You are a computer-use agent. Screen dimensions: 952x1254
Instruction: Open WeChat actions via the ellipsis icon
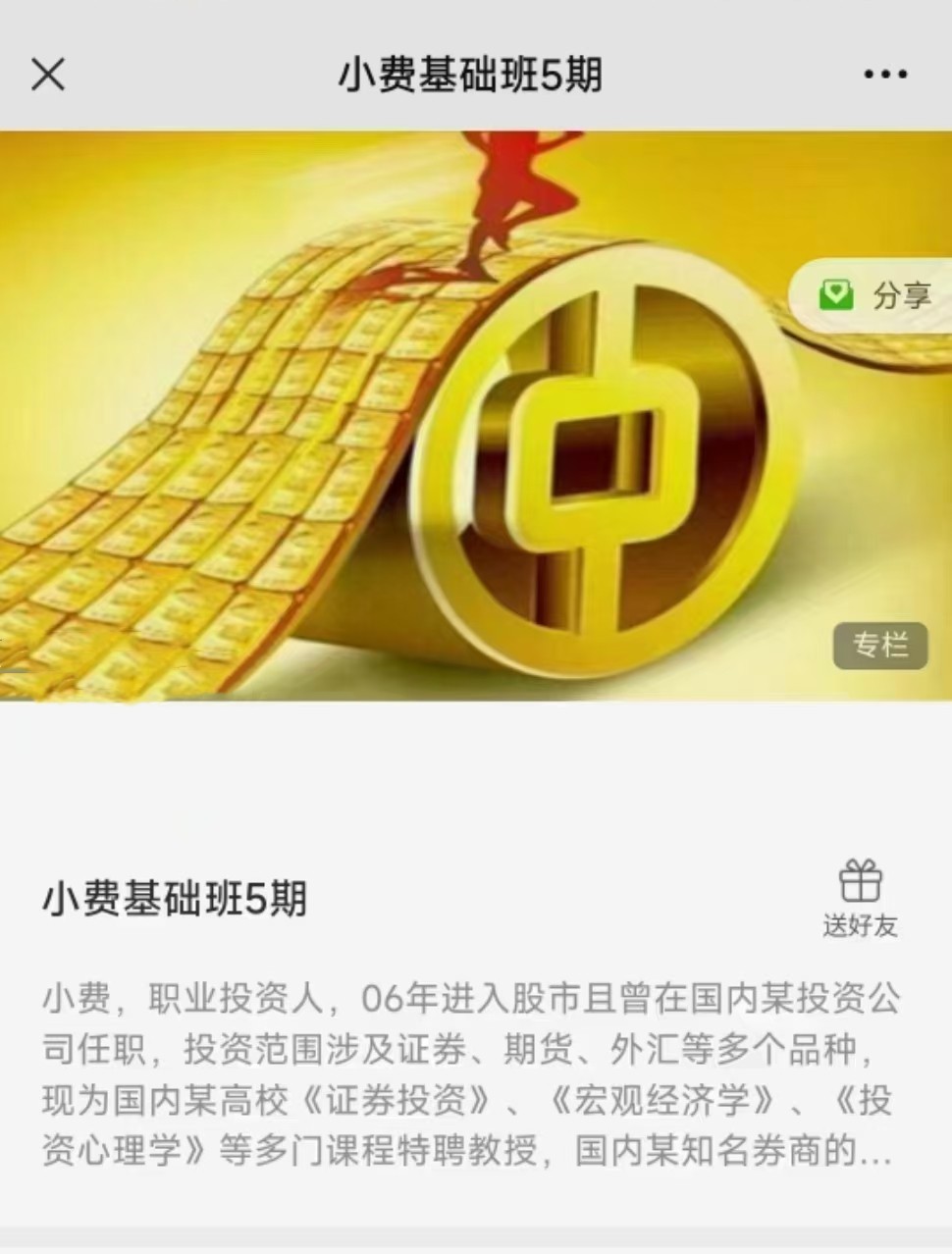point(884,74)
